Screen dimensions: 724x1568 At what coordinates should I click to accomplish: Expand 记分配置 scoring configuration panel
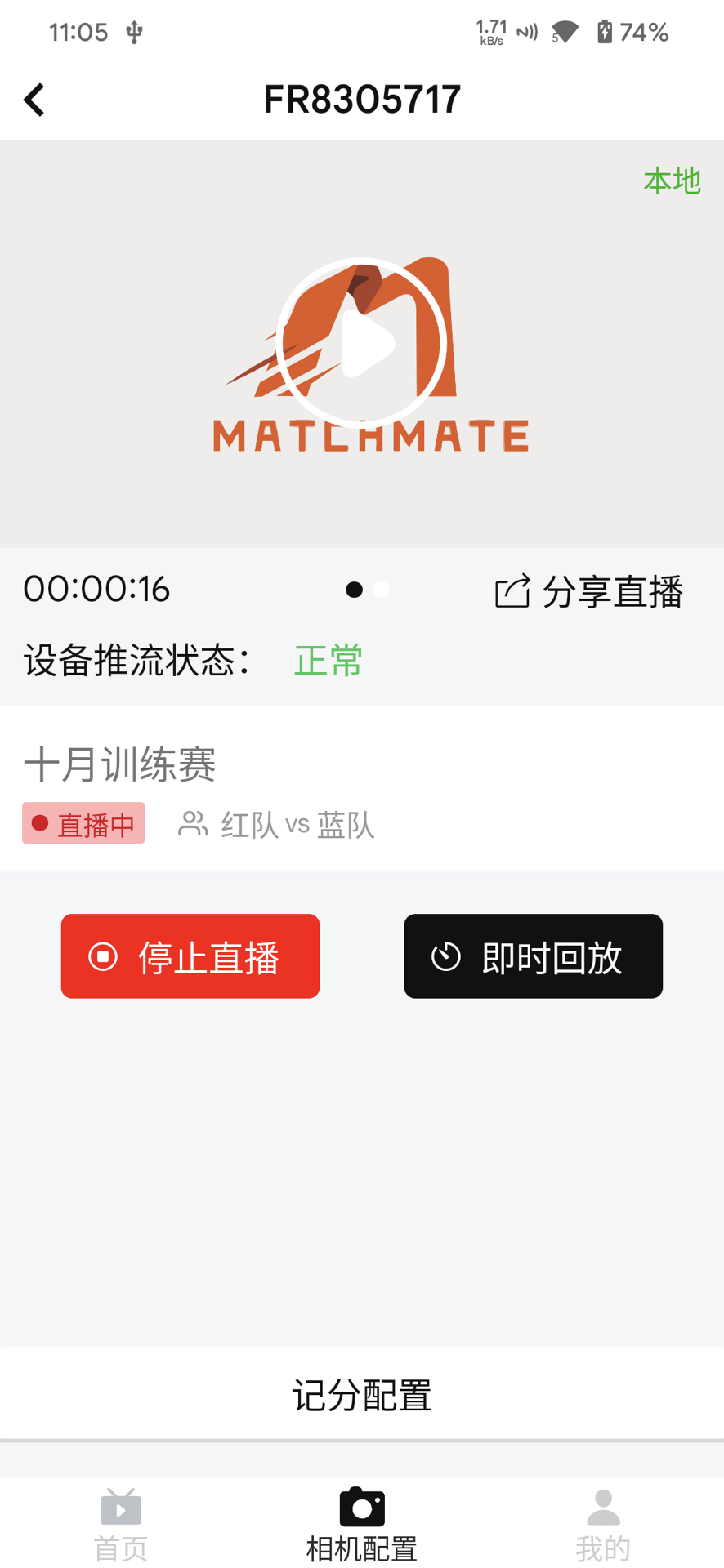(362, 1396)
